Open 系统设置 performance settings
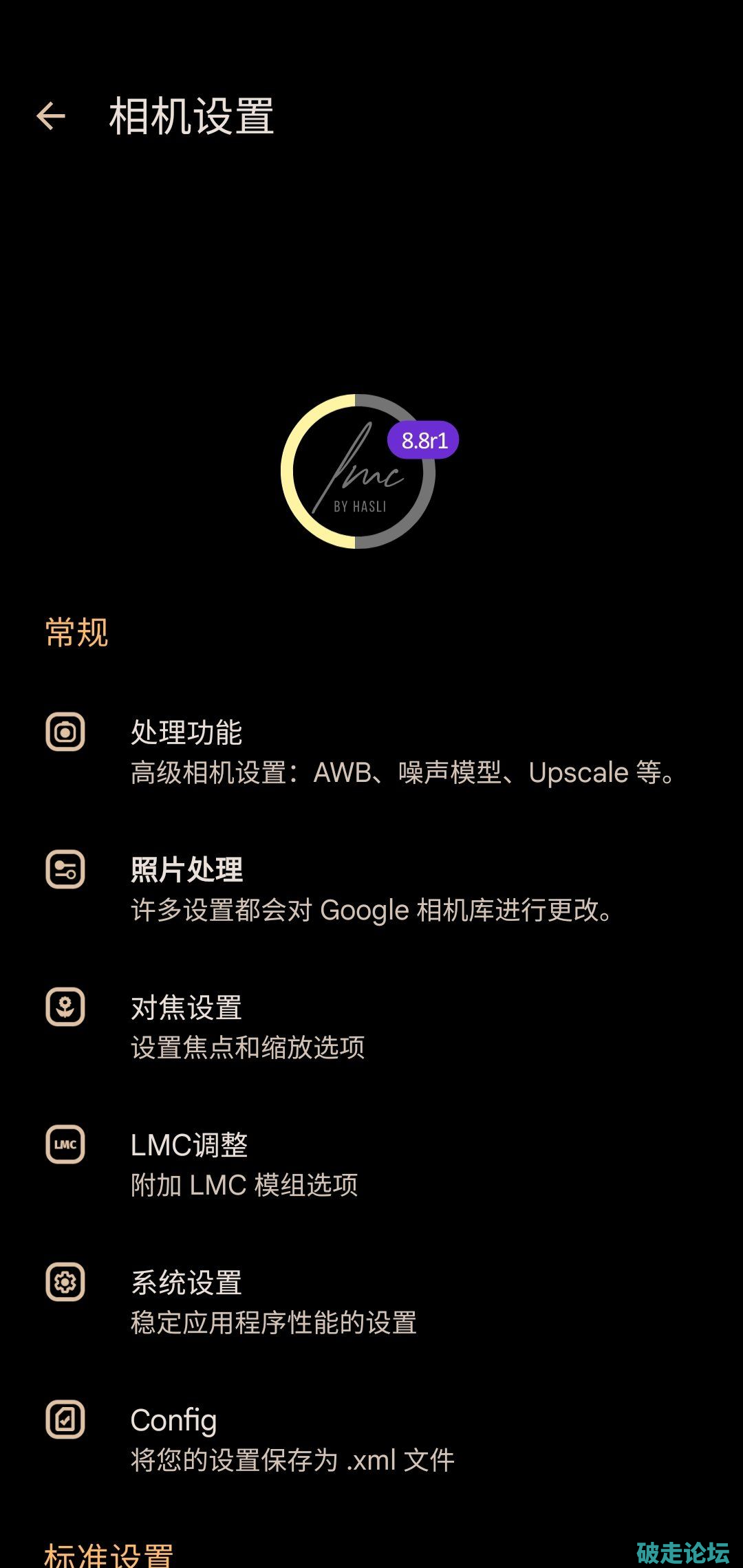This screenshot has width=743, height=1568. coord(371,1302)
